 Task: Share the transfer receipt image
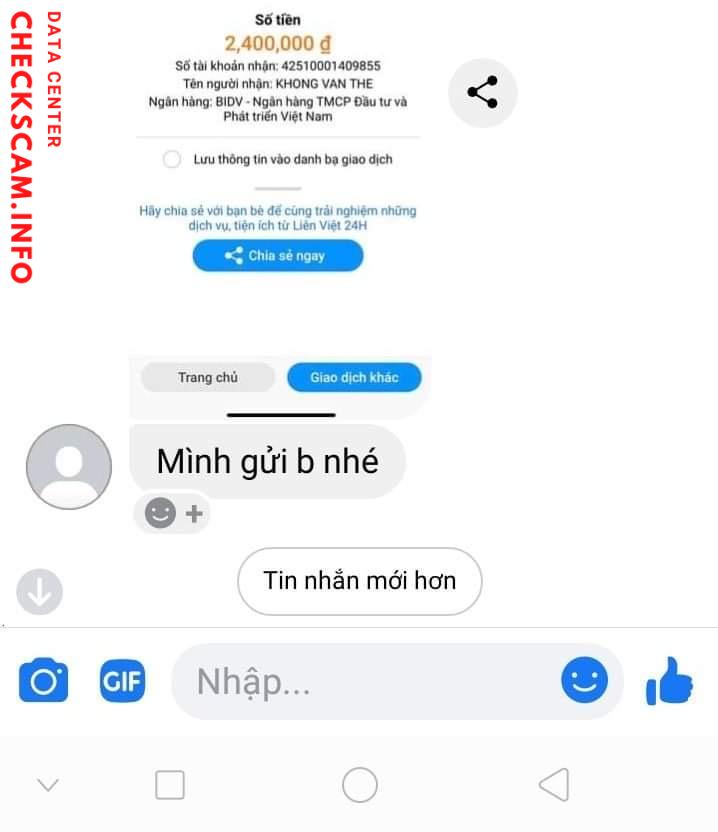click(x=482, y=93)
